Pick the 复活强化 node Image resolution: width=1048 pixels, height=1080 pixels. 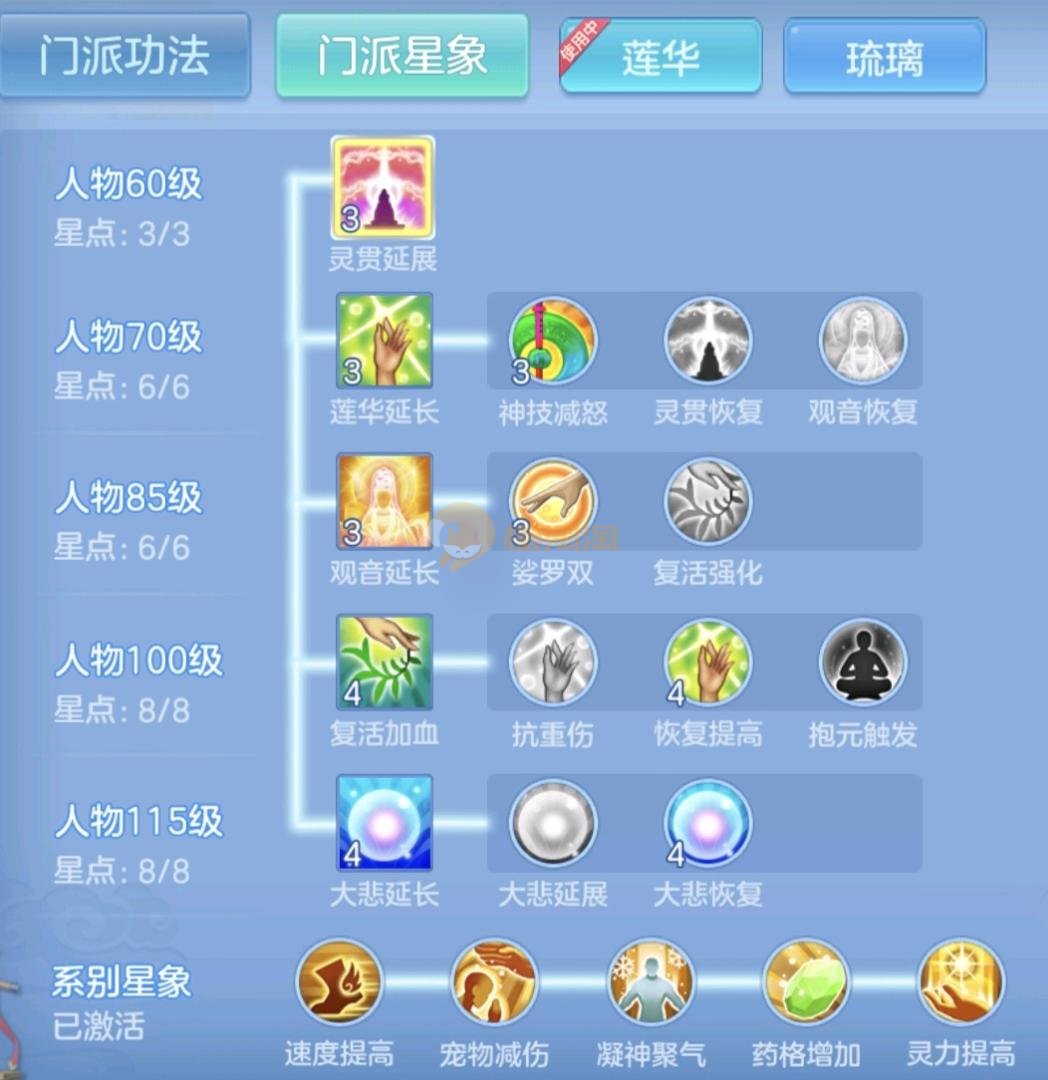point(708,502)
